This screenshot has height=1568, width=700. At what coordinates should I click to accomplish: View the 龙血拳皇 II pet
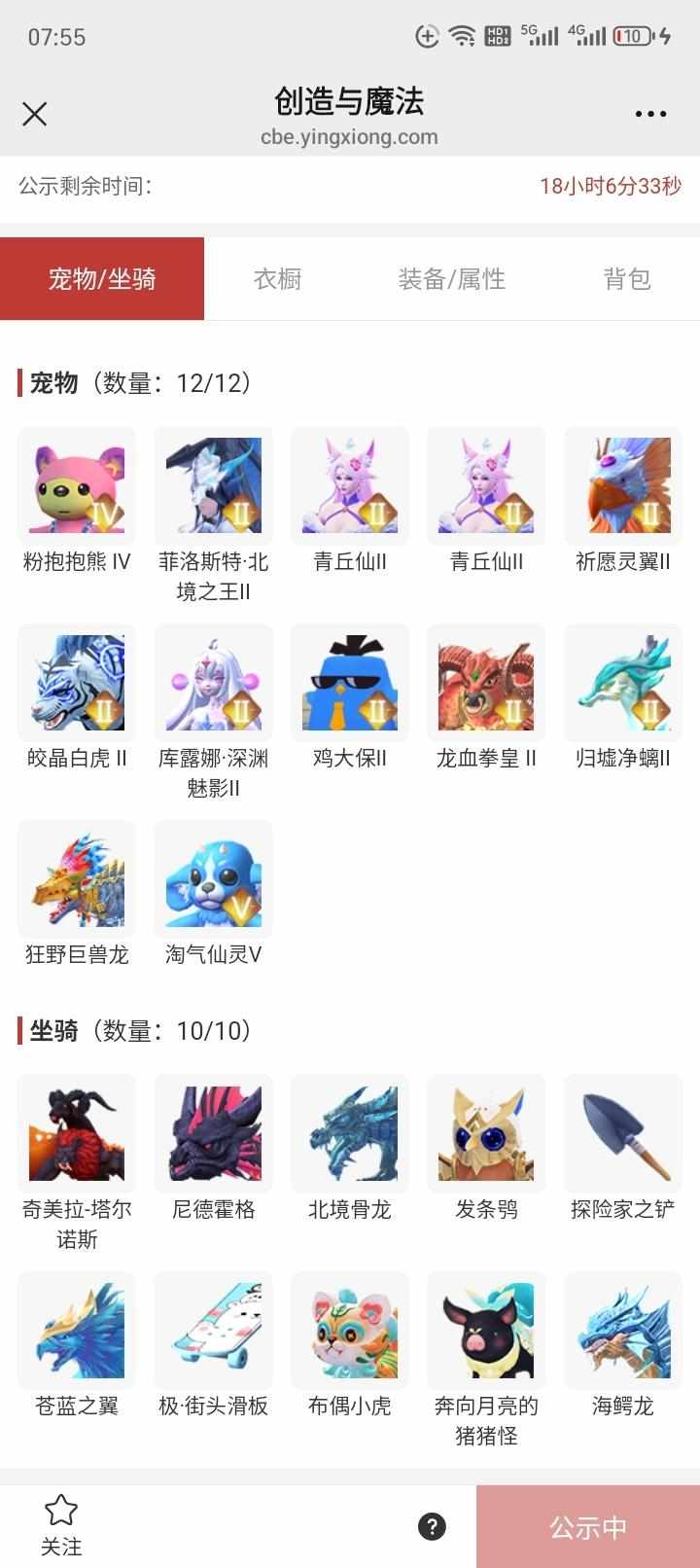pos(485,683)
